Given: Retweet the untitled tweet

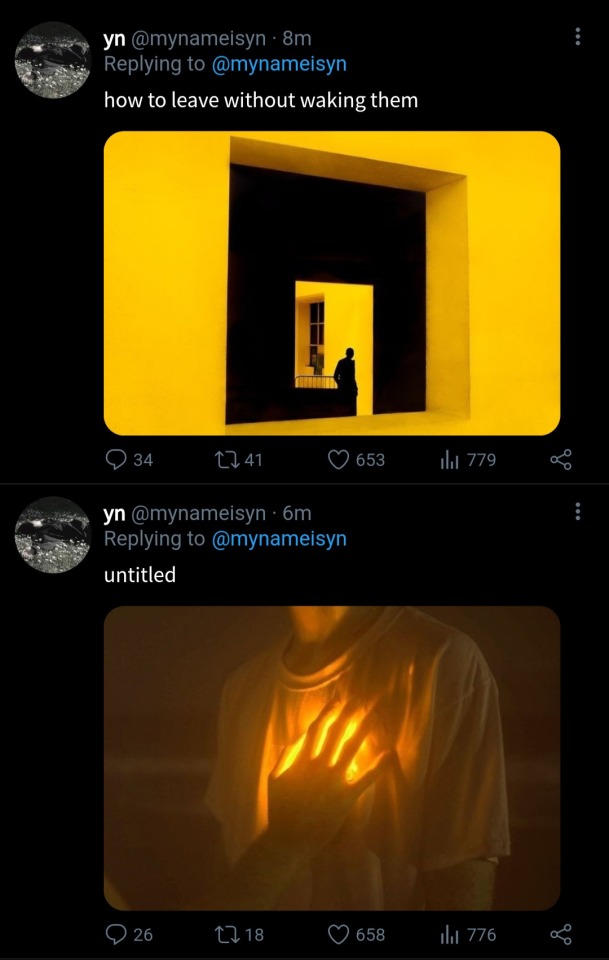Looking at the screenshot, I should pyautogui.click(x=226, y=934).
